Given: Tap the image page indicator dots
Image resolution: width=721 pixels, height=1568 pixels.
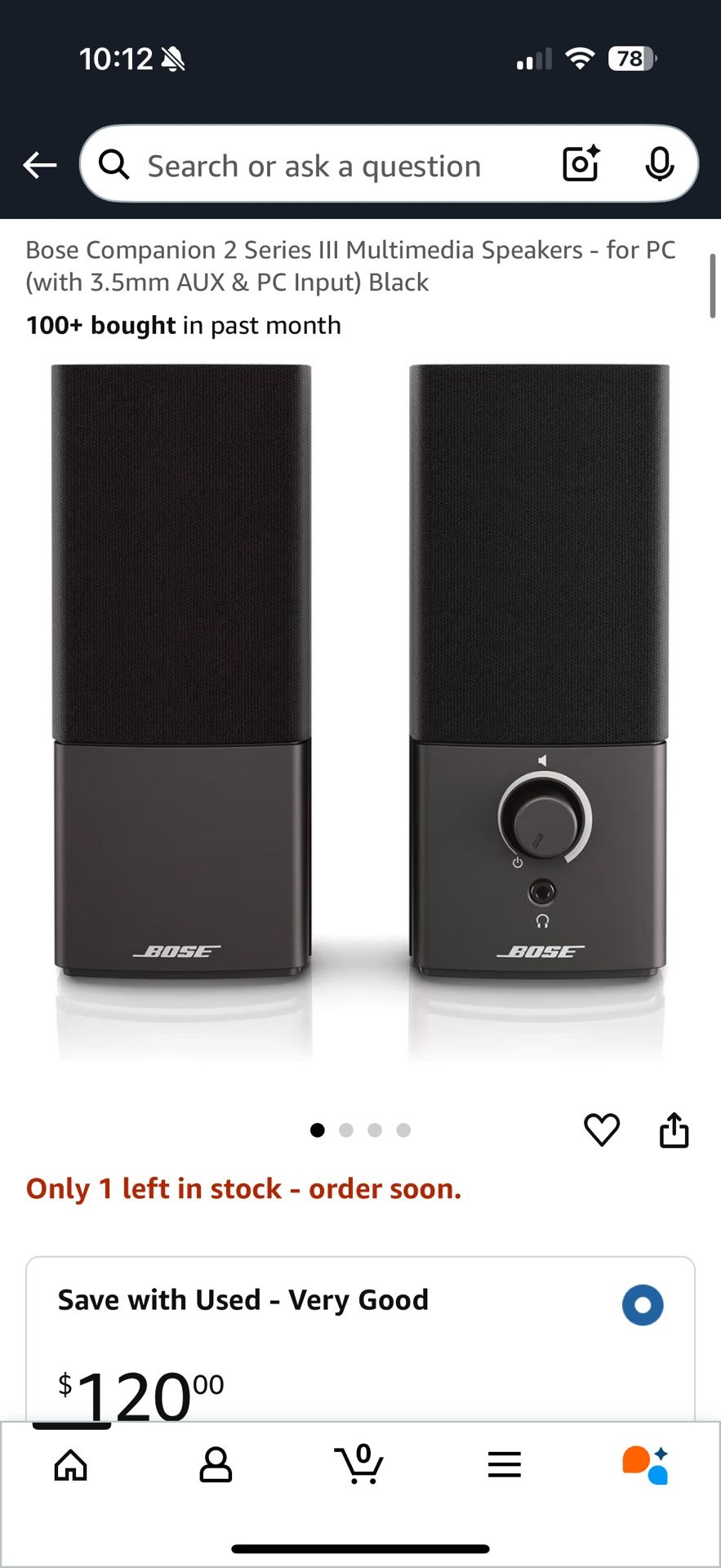Looking at the screenshot, I should pos(360,1130).
